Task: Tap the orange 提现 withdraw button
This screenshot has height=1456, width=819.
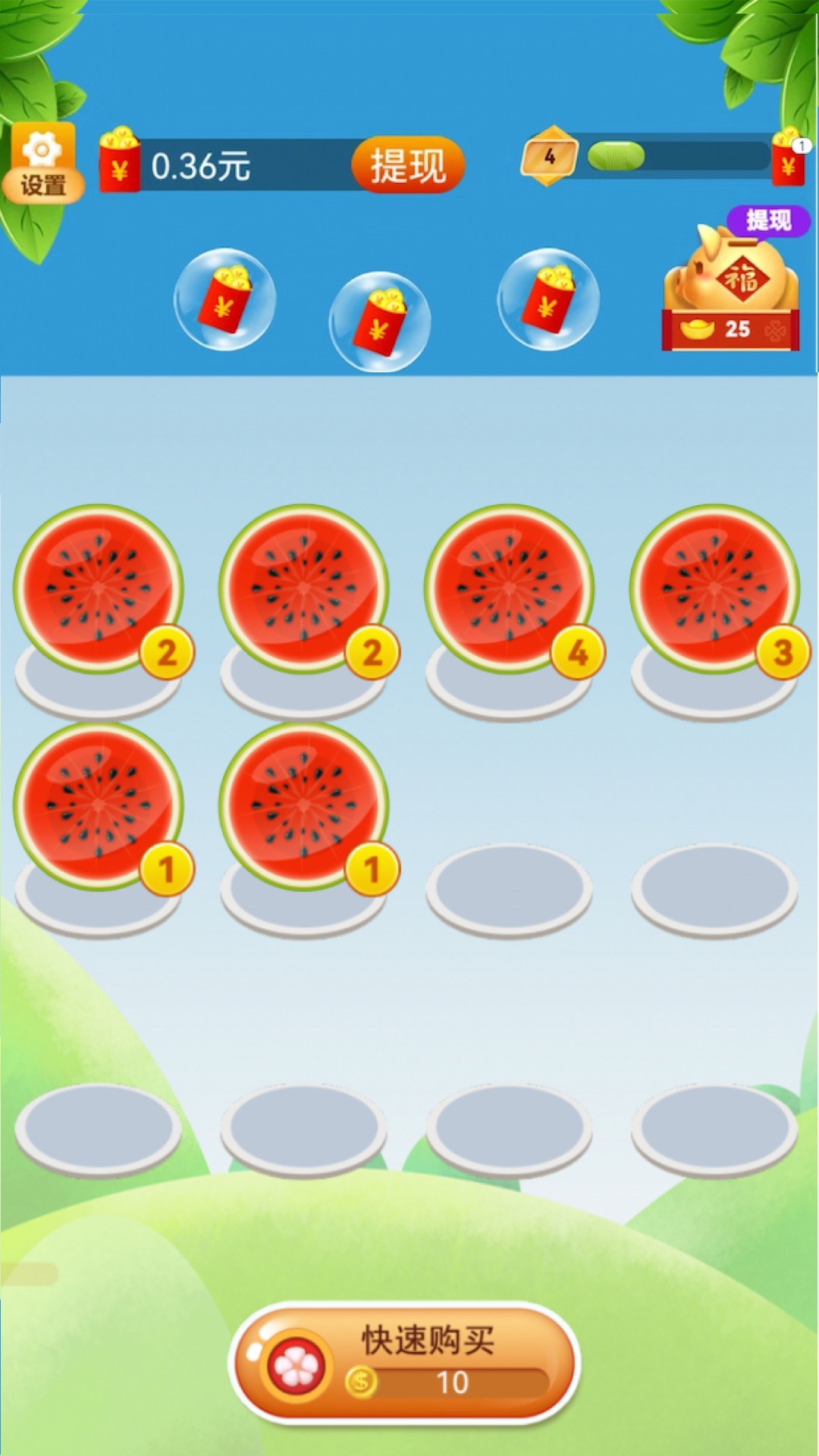Action: coord(407,165)
